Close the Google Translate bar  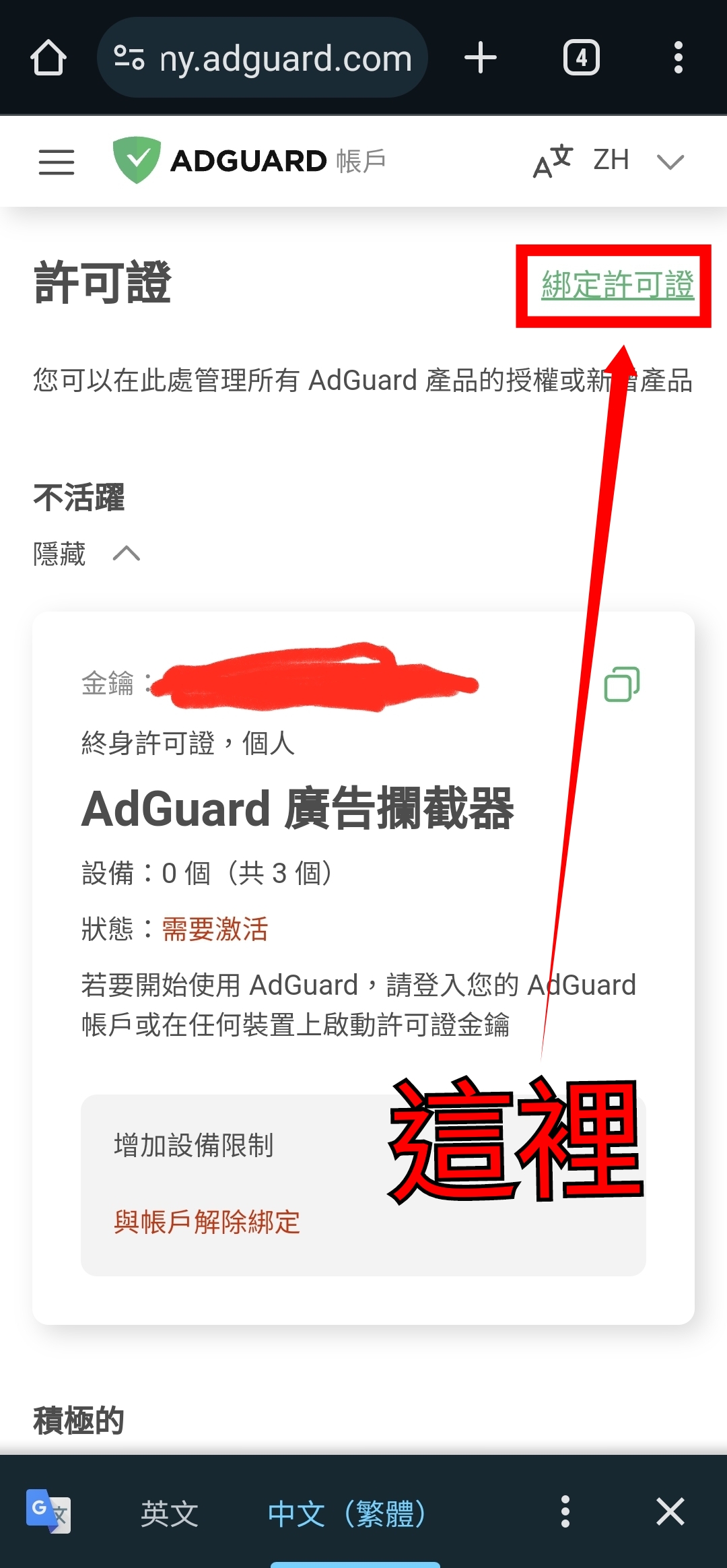click(x=670, y=1512)
